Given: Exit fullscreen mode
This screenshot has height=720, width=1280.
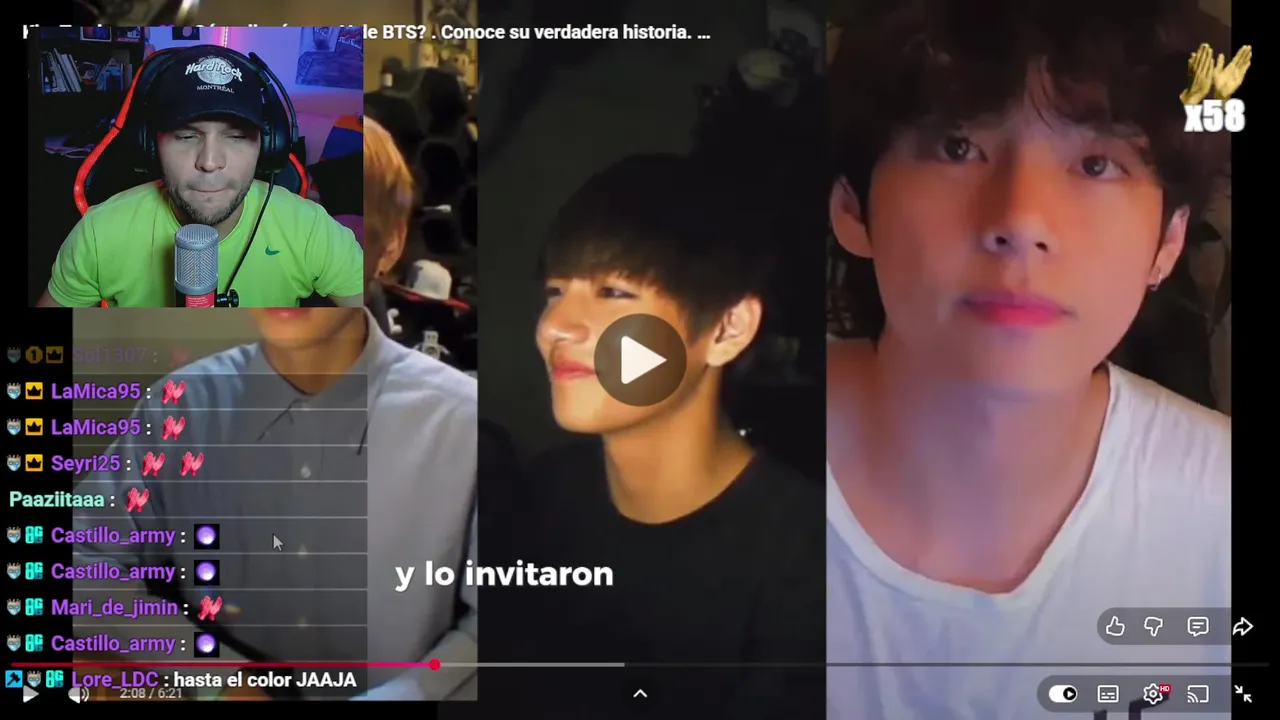Looking at the screenshot, I should tap(1243, 693).
